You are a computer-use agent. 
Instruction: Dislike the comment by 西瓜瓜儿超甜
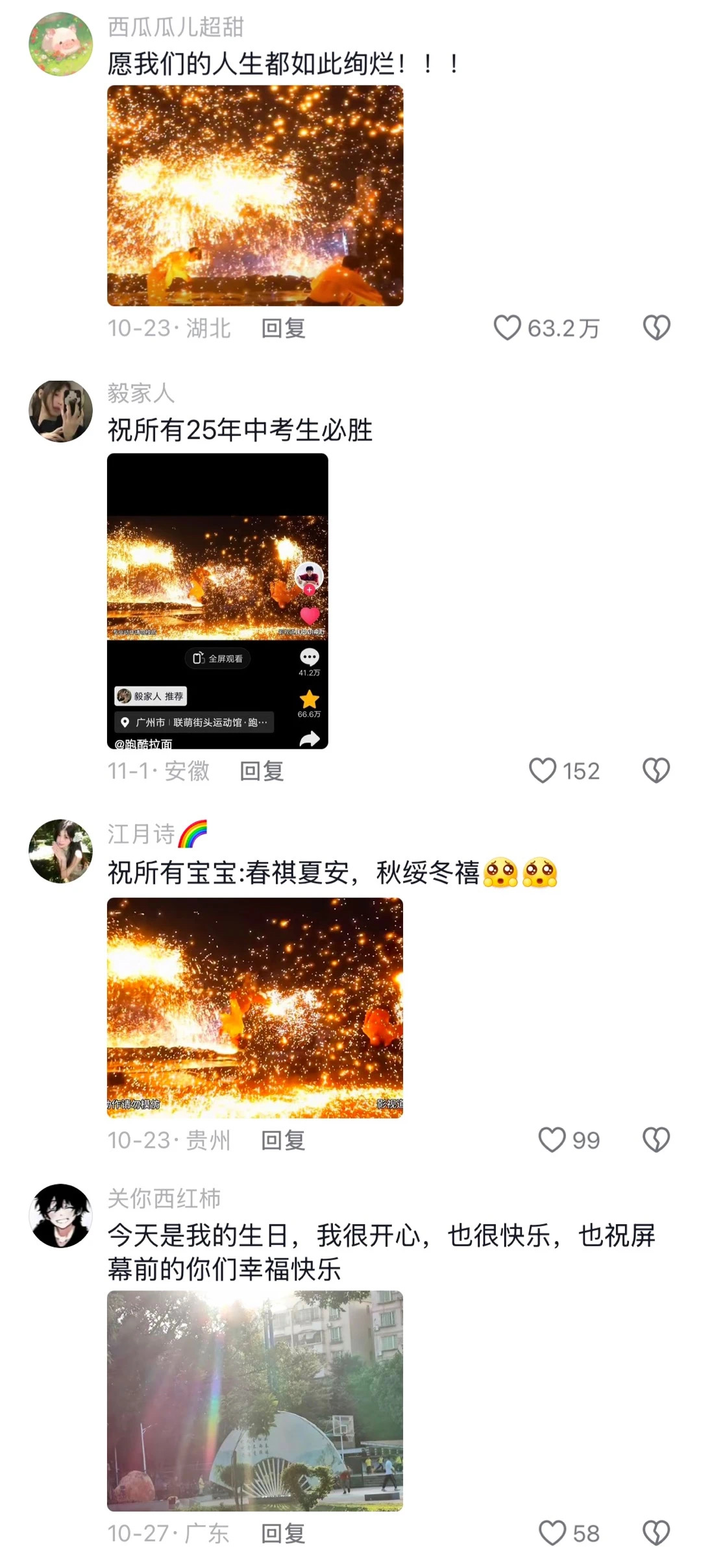(x=656, y=328)
